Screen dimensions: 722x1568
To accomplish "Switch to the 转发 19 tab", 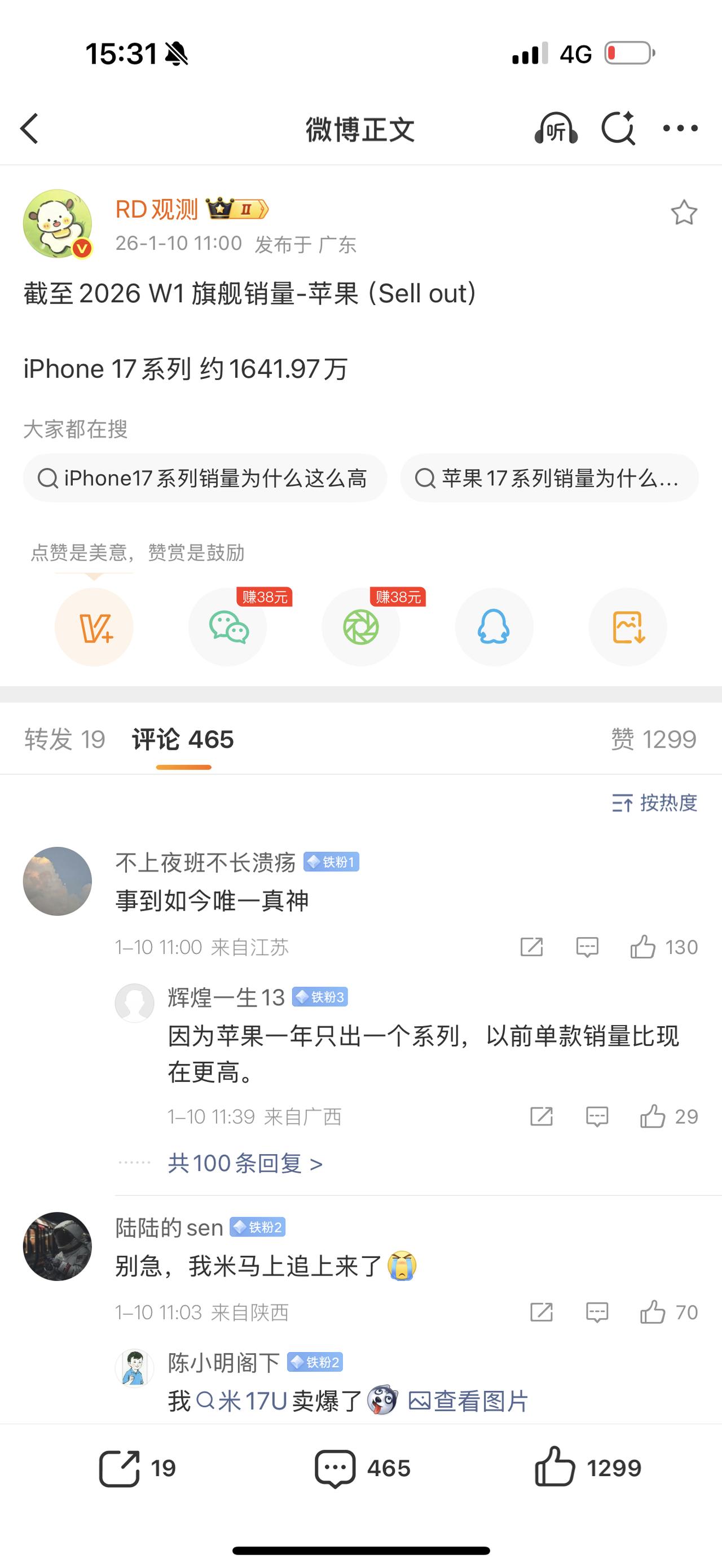I will [x=64, y=740].
